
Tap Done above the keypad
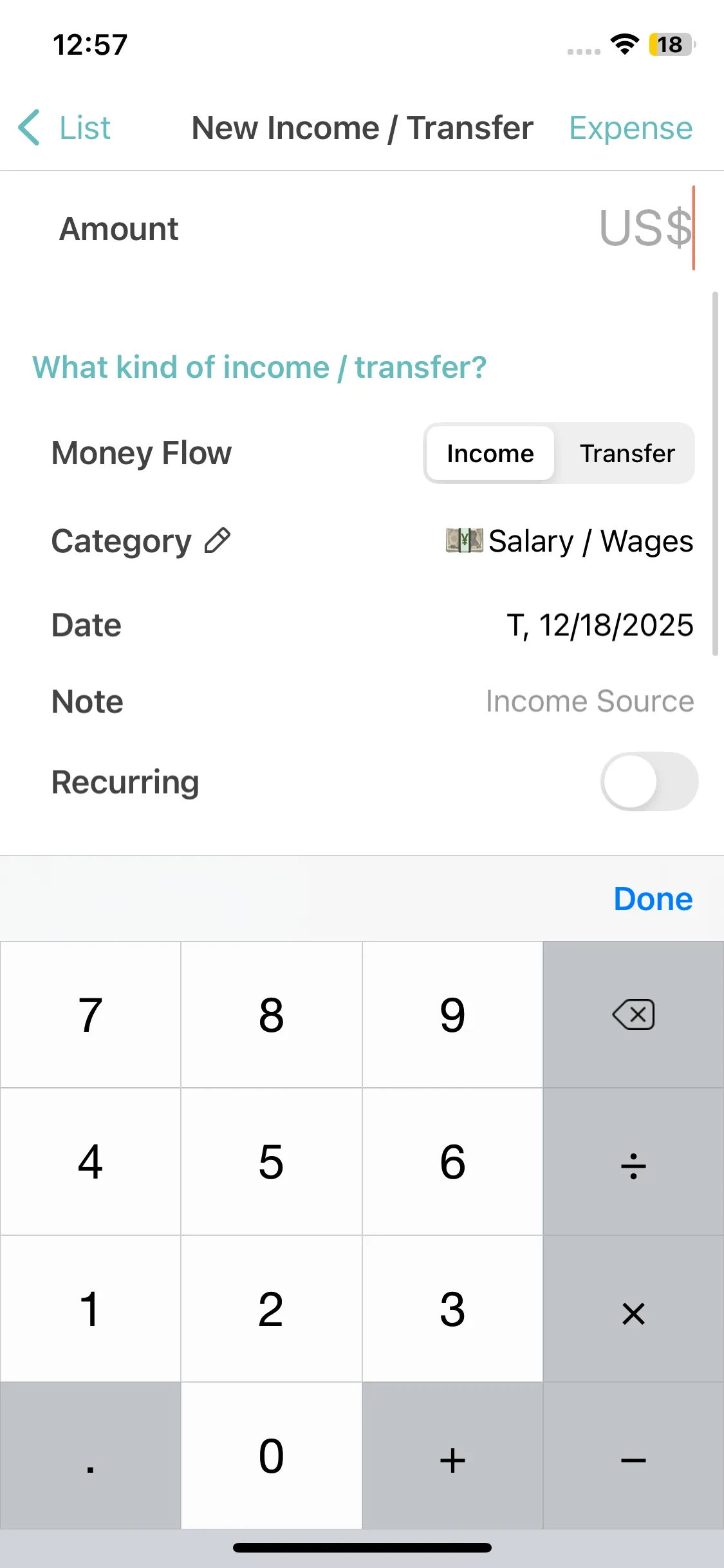(x=653, y=899)
